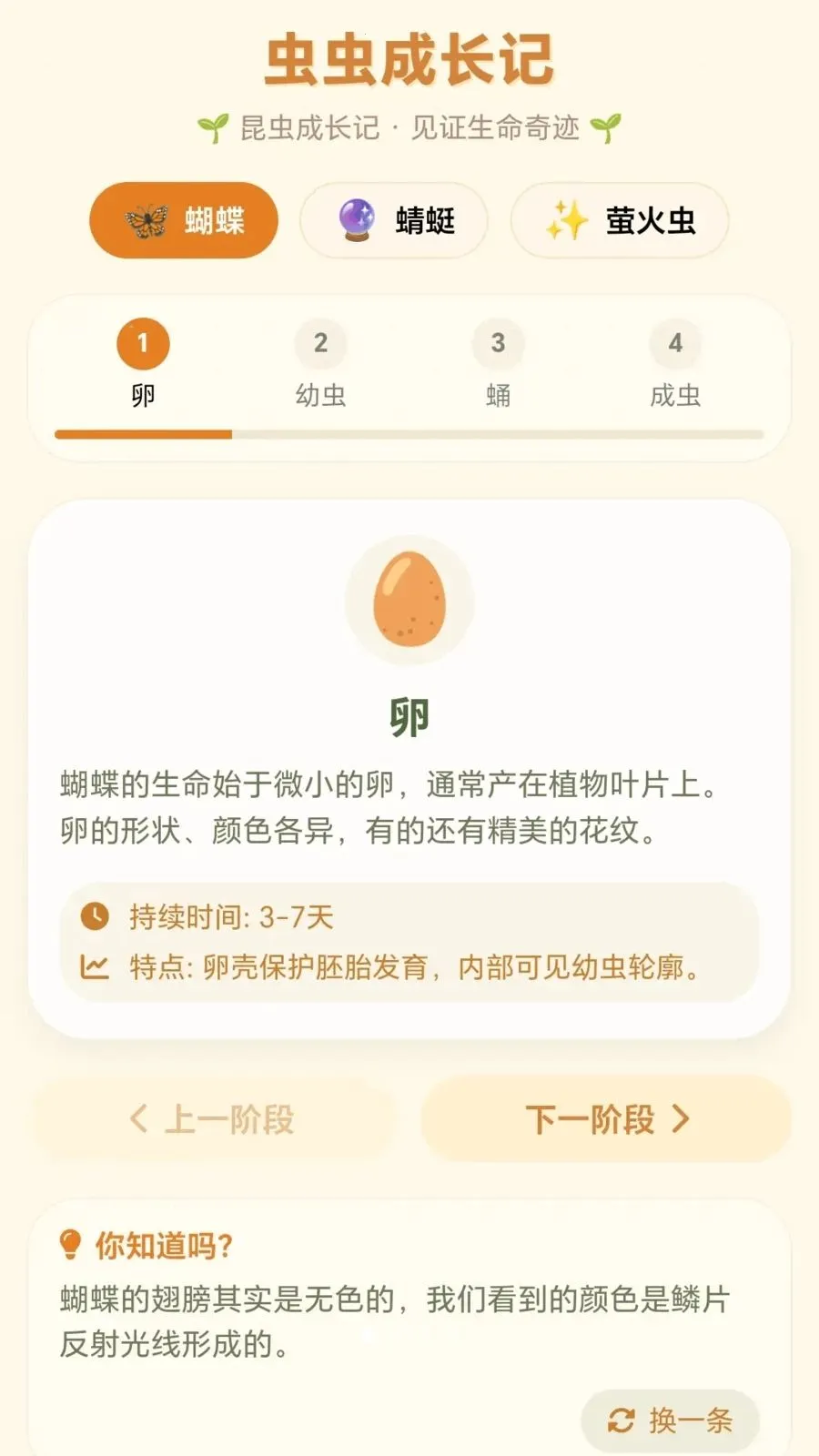Click the right chevron on 下一阶段
The height and width of the screenshot is (1456, 819).
[681, 1120]
